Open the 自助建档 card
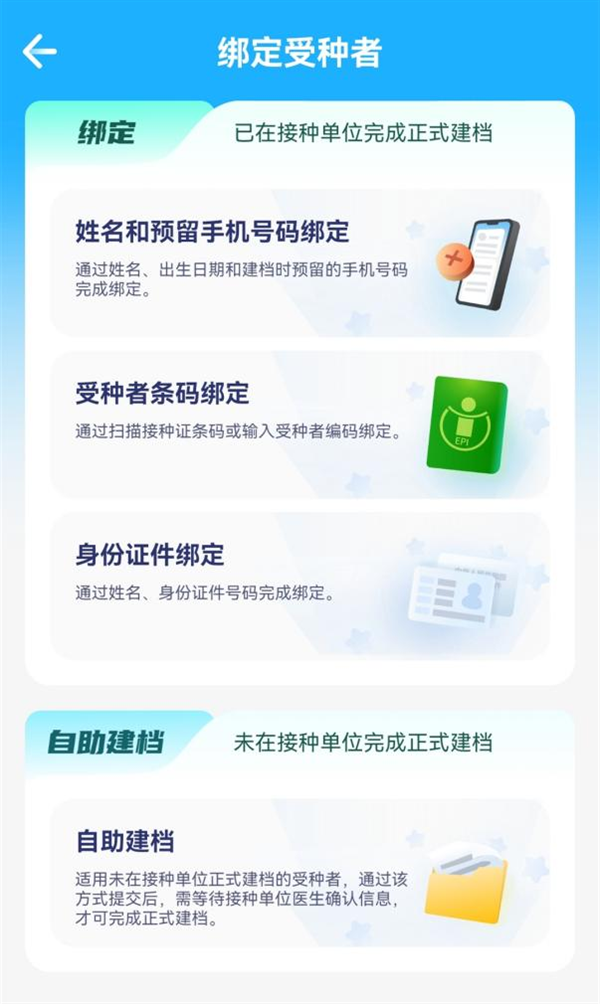The image size is (600, 1004). pyautogui.click(x=300, y=872)
